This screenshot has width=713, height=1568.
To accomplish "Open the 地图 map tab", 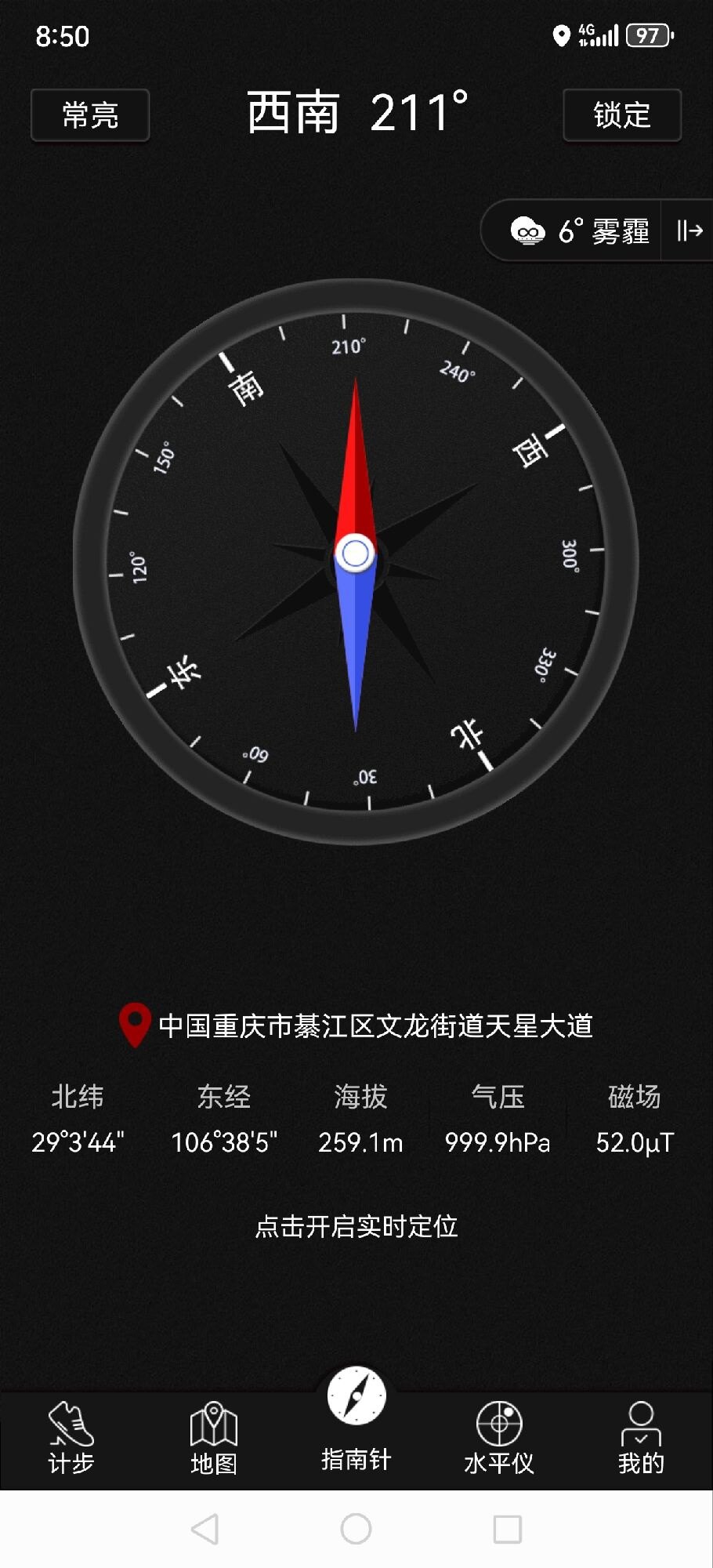I will point(214,1439).
